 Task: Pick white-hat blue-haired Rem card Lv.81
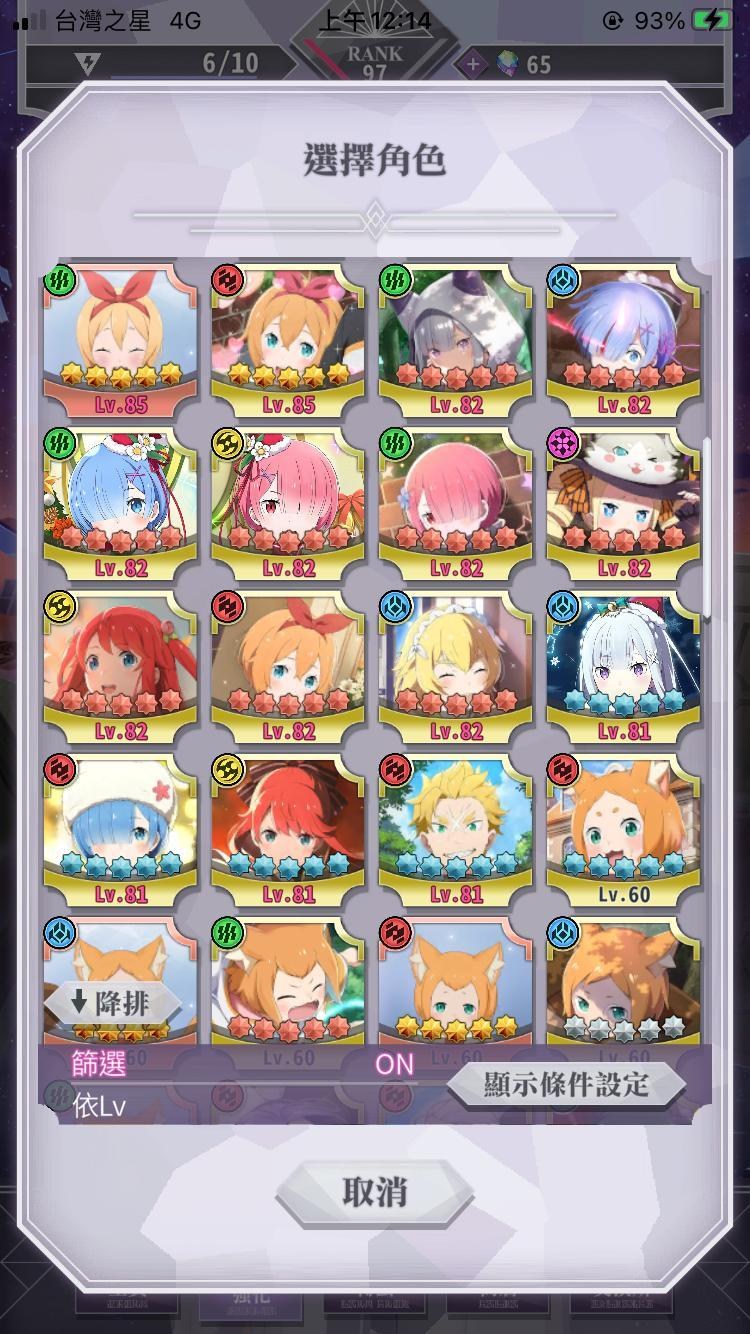(121, 831)
